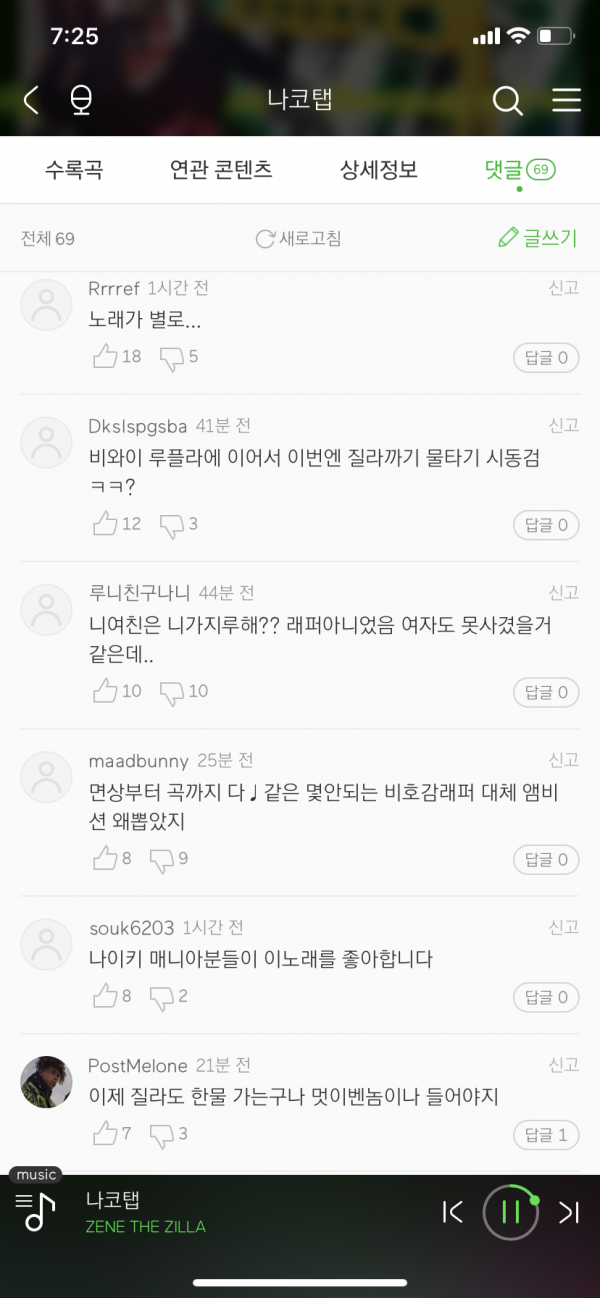Write a new comment via 글쓰기

coord(538,239)
